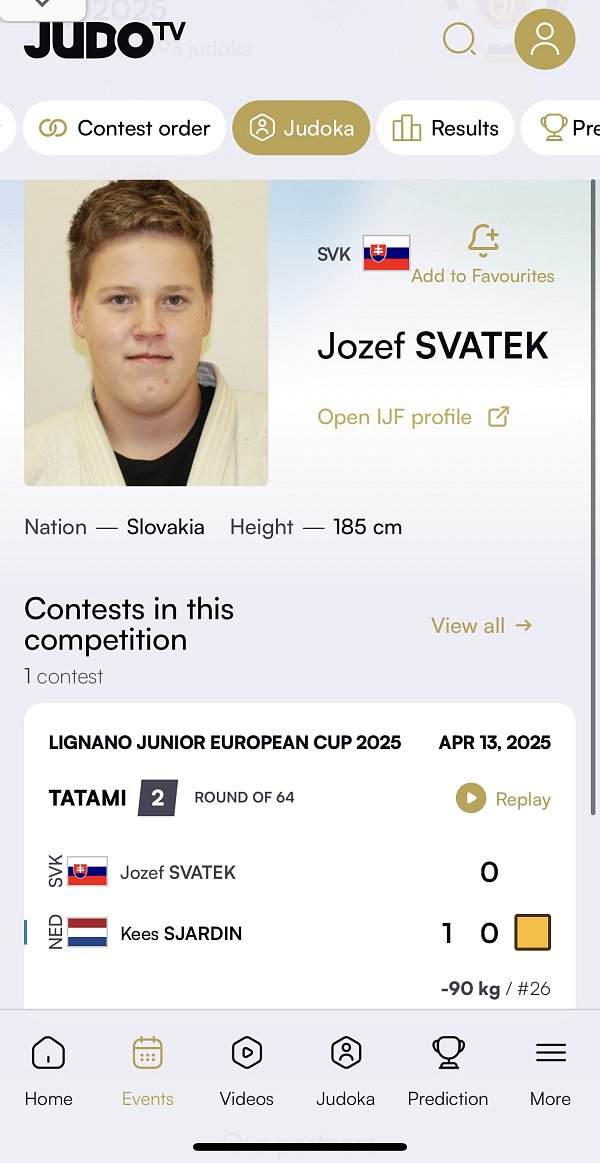Go to the Home tab

point(48,1071)
